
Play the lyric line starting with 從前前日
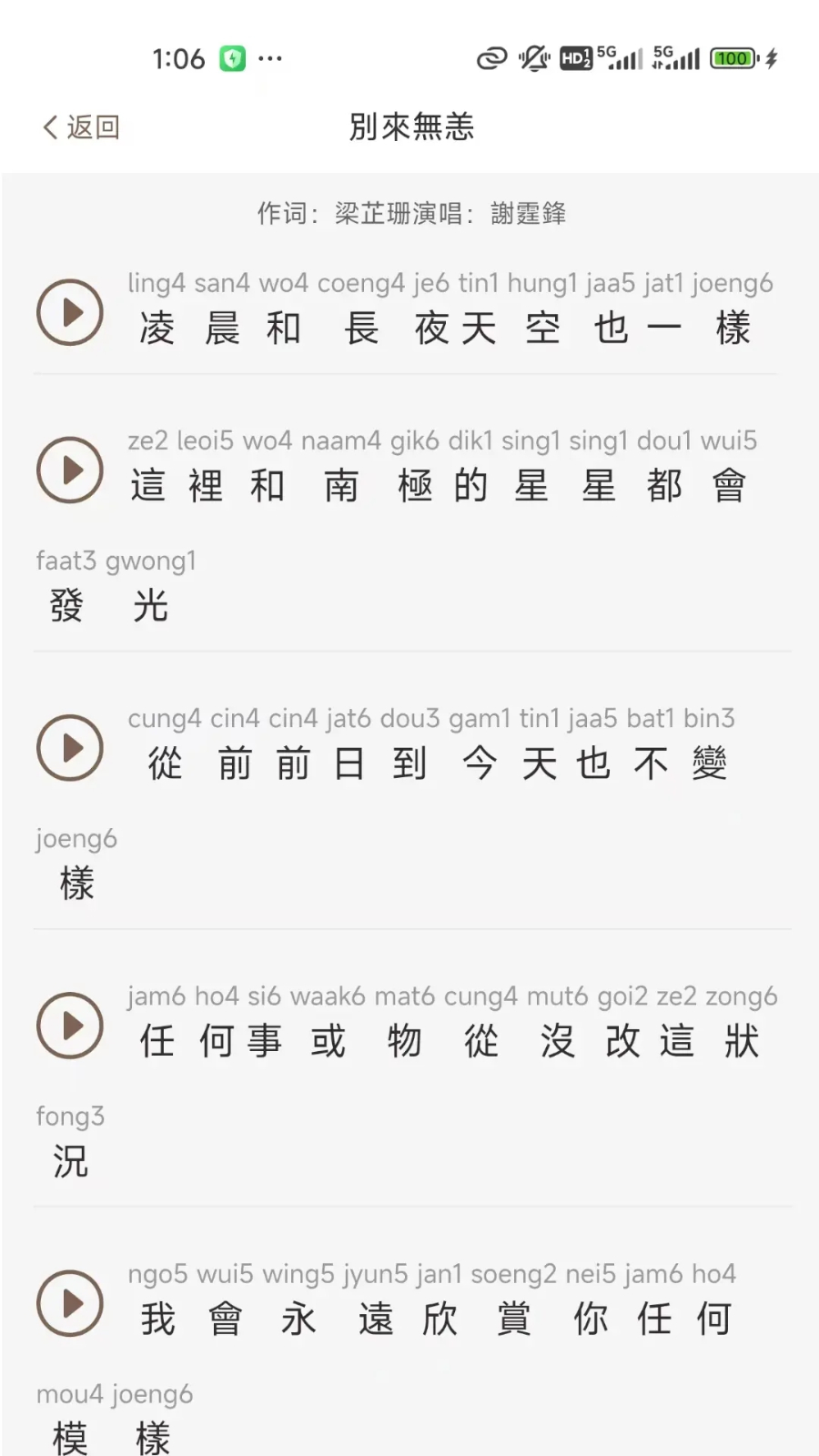click(70, 747)
